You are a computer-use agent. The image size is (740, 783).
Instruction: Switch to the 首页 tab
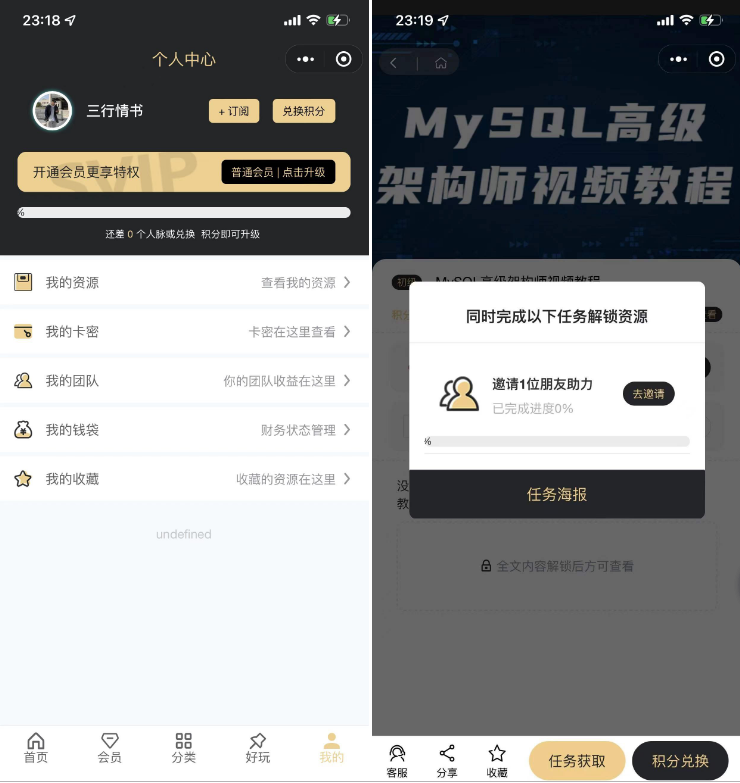coord(36,748)
